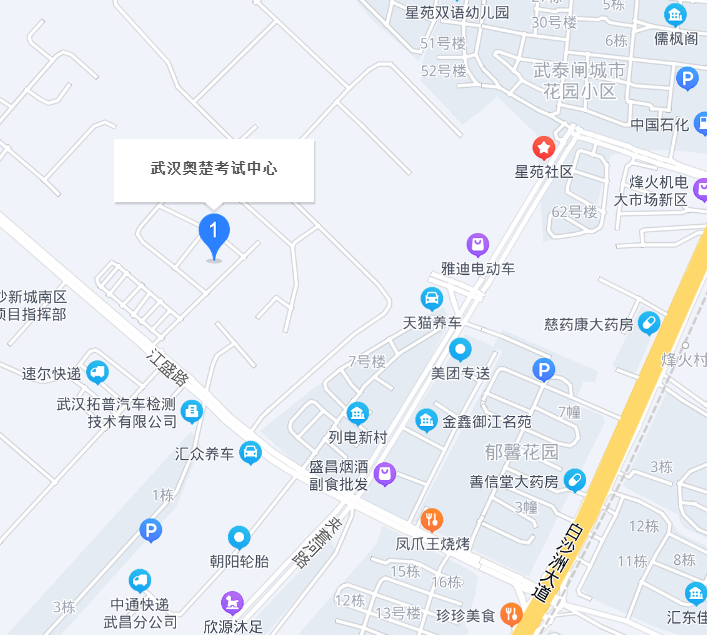Viewport: 707px width, 635px height.
Task: Open the 速尔快递 delivery marker
Action: (x=97, y=373)
